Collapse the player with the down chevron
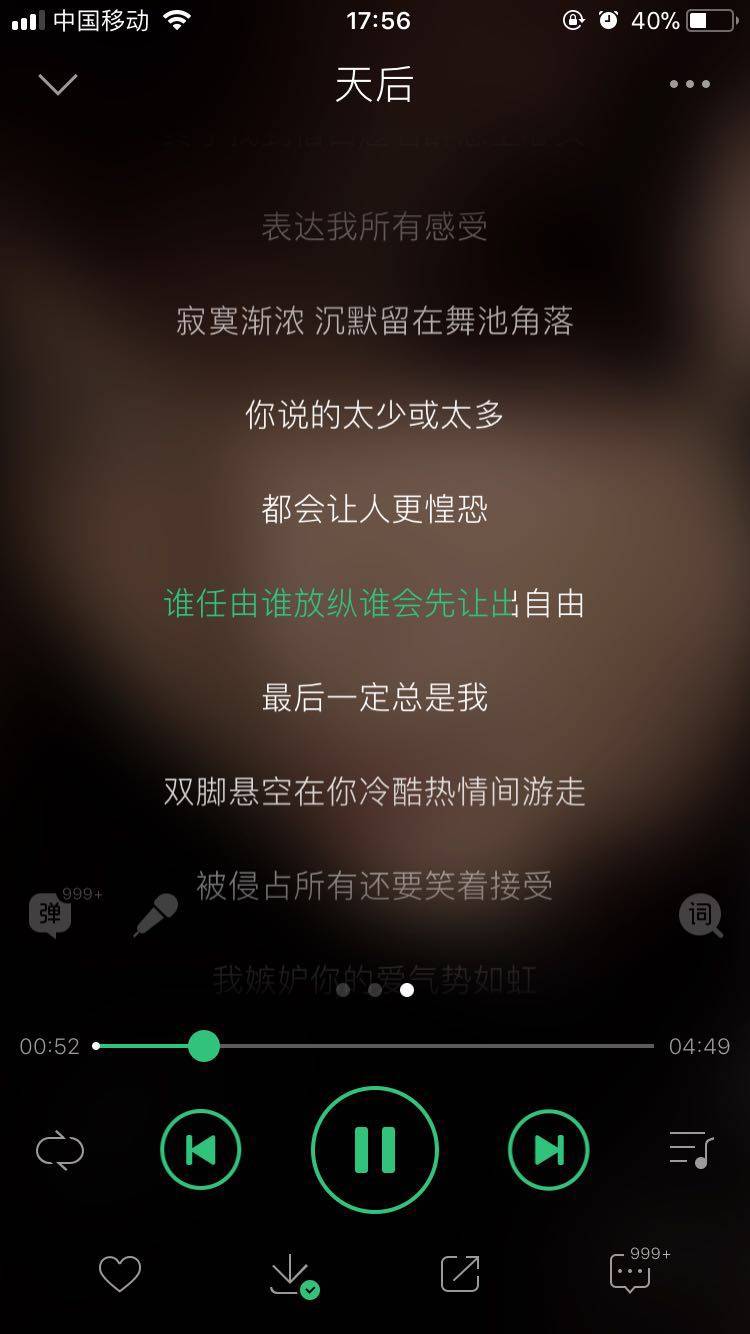The image size is (750, 1334). pos(57,84)
